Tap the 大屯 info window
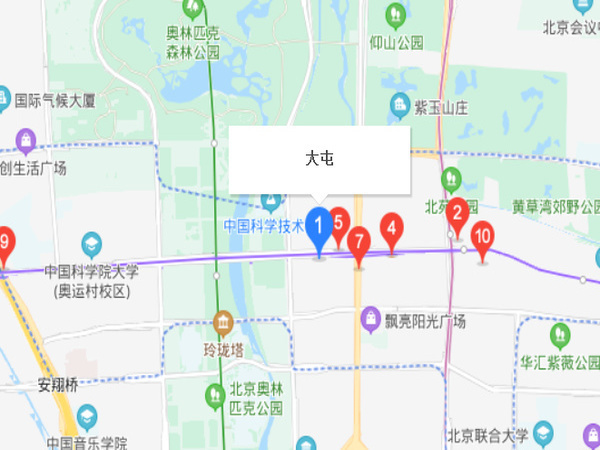The height and width of the screenshot is (450, 600). click(320, 160)
